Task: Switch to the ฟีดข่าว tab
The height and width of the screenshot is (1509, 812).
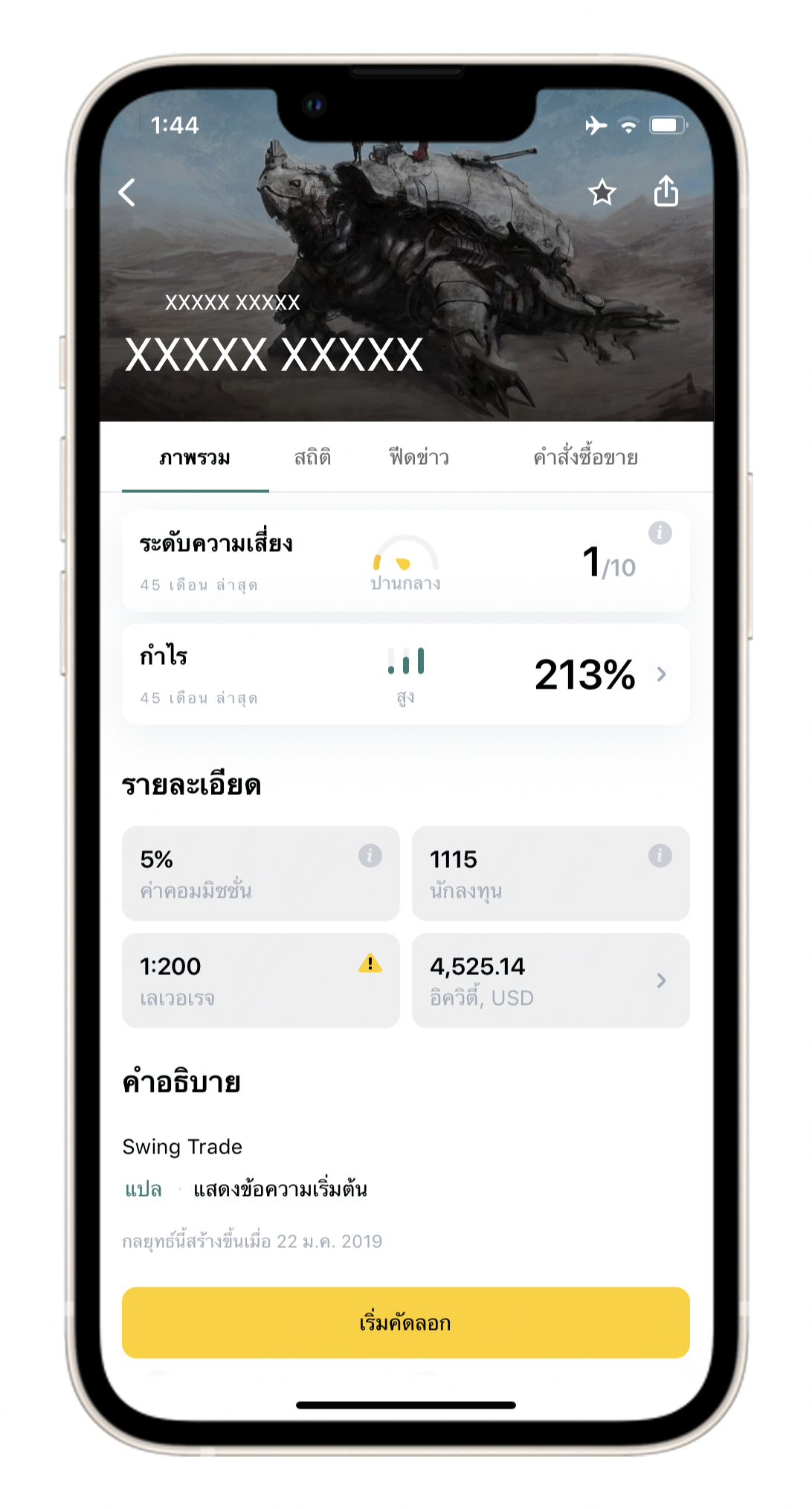Action: pyautogui.click(x=419, y=457)
